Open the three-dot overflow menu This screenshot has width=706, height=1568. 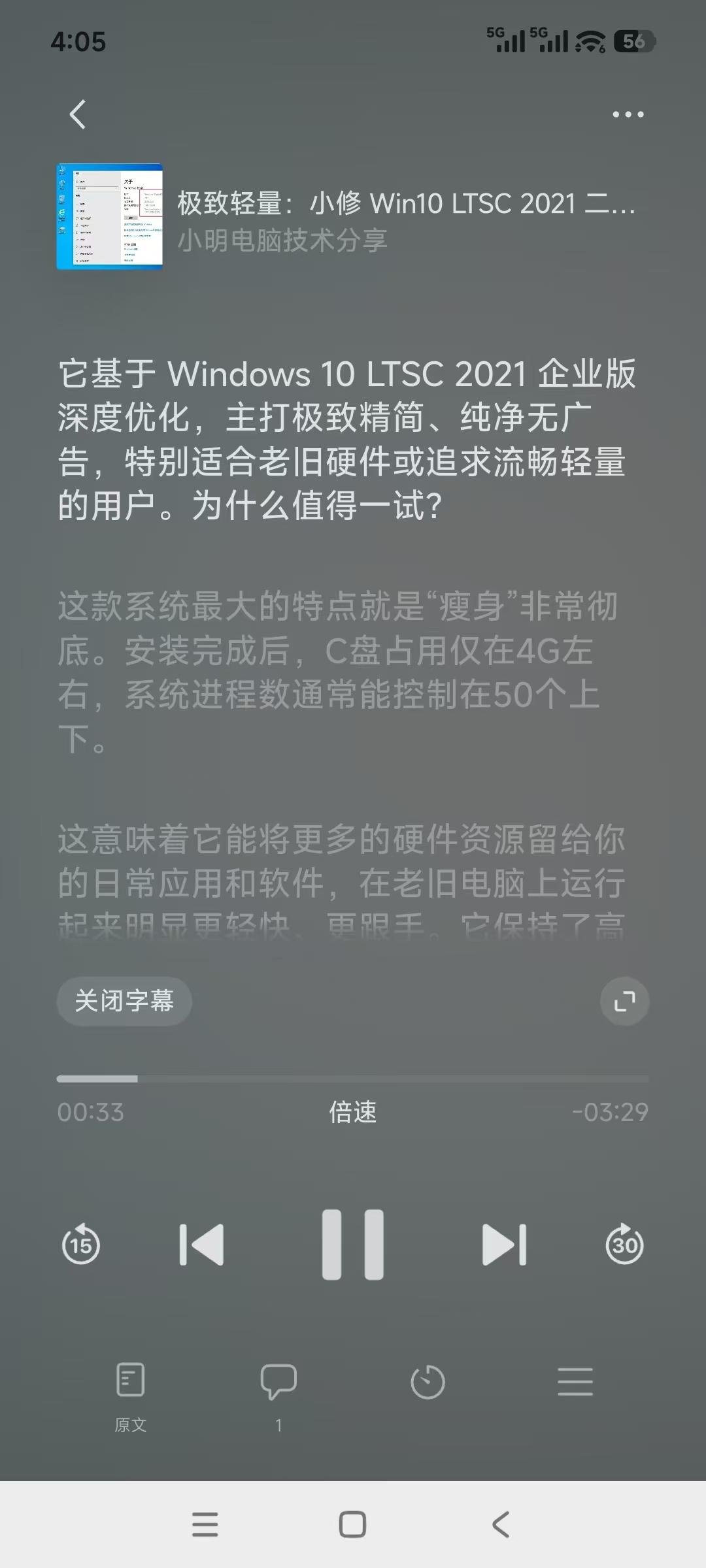[628, 115]
